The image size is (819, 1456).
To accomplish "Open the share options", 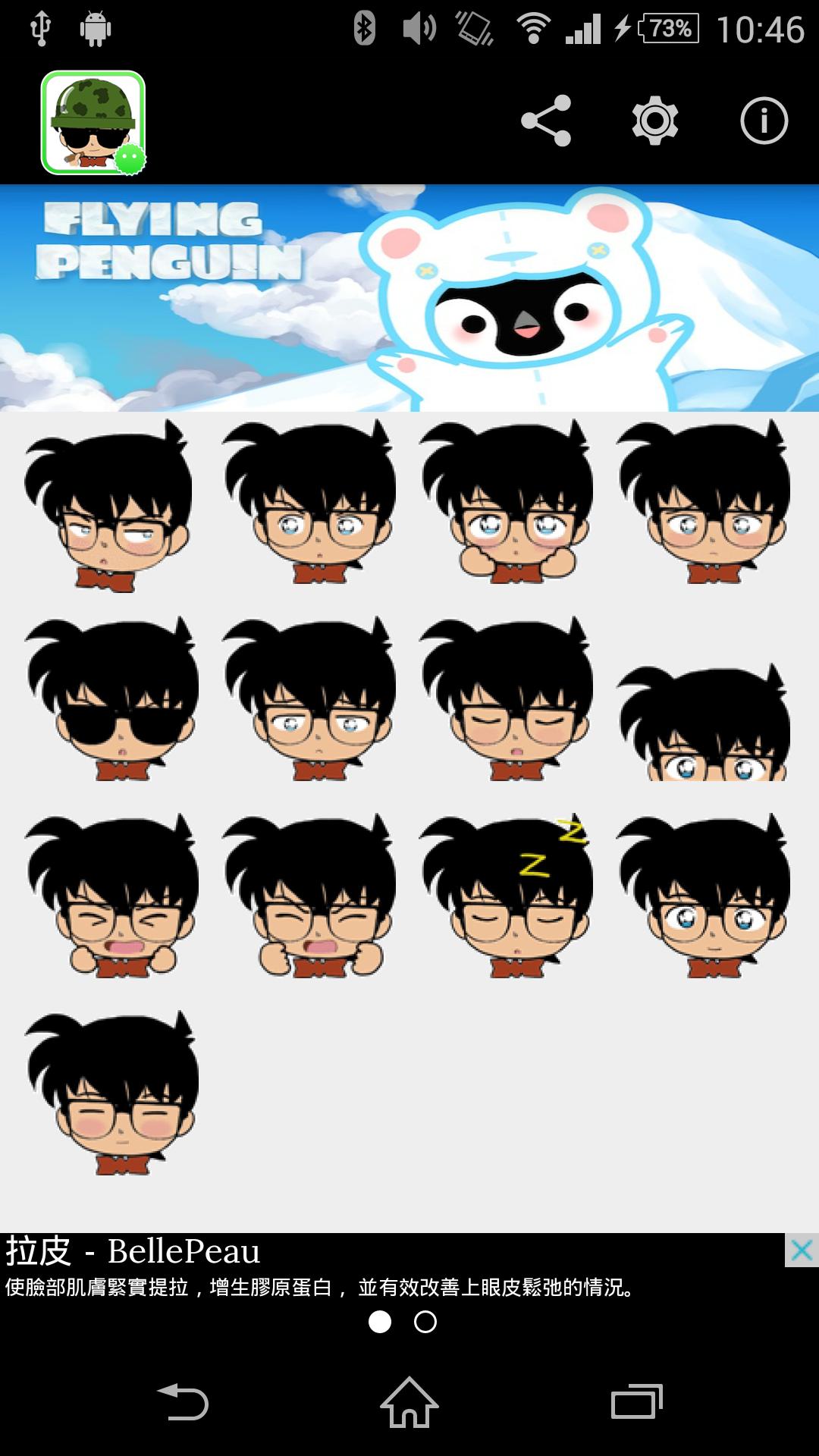I will [548, 120].
